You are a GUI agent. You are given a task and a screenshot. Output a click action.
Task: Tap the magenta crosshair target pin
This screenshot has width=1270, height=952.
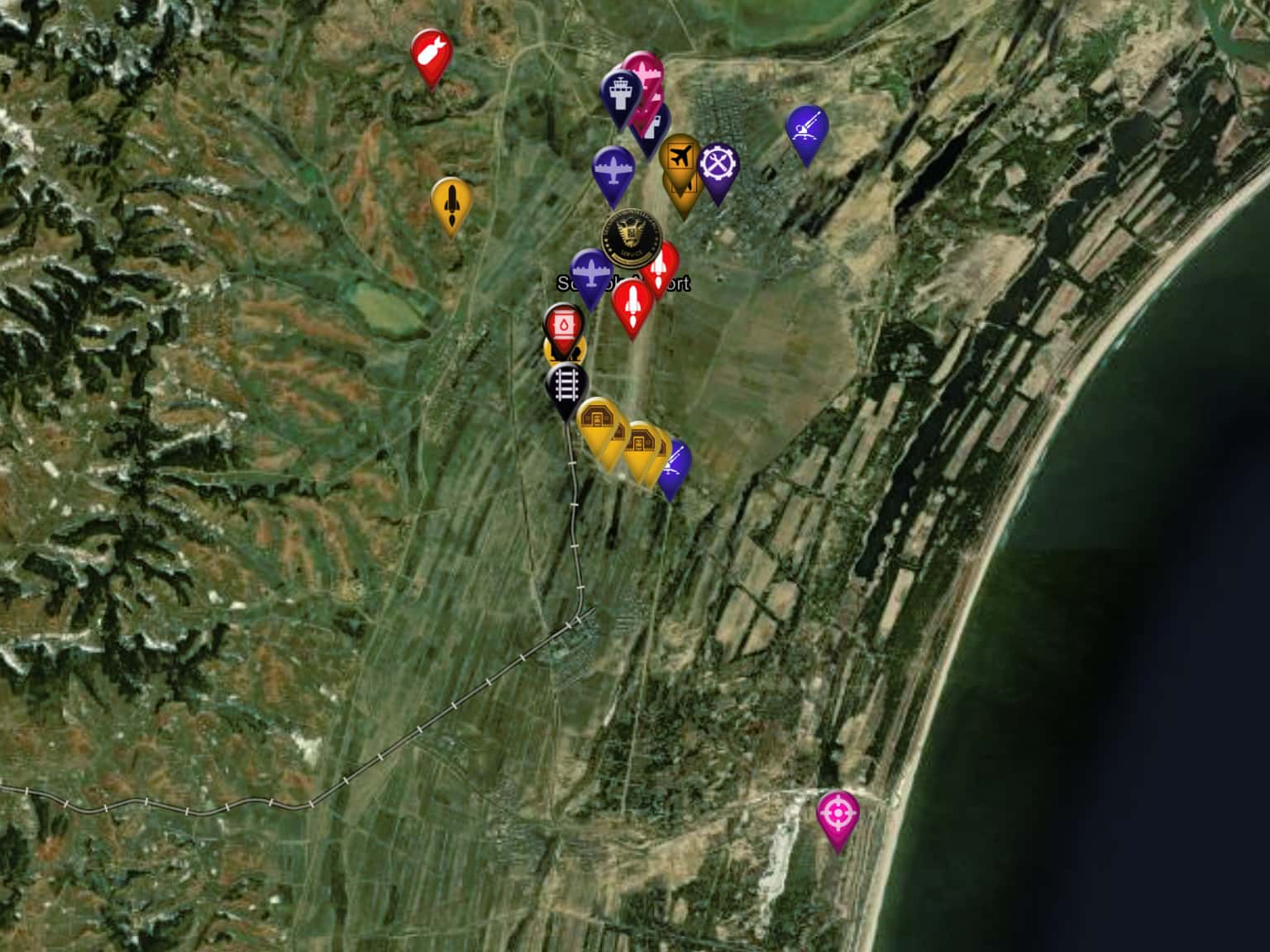(x=838, y=814)
